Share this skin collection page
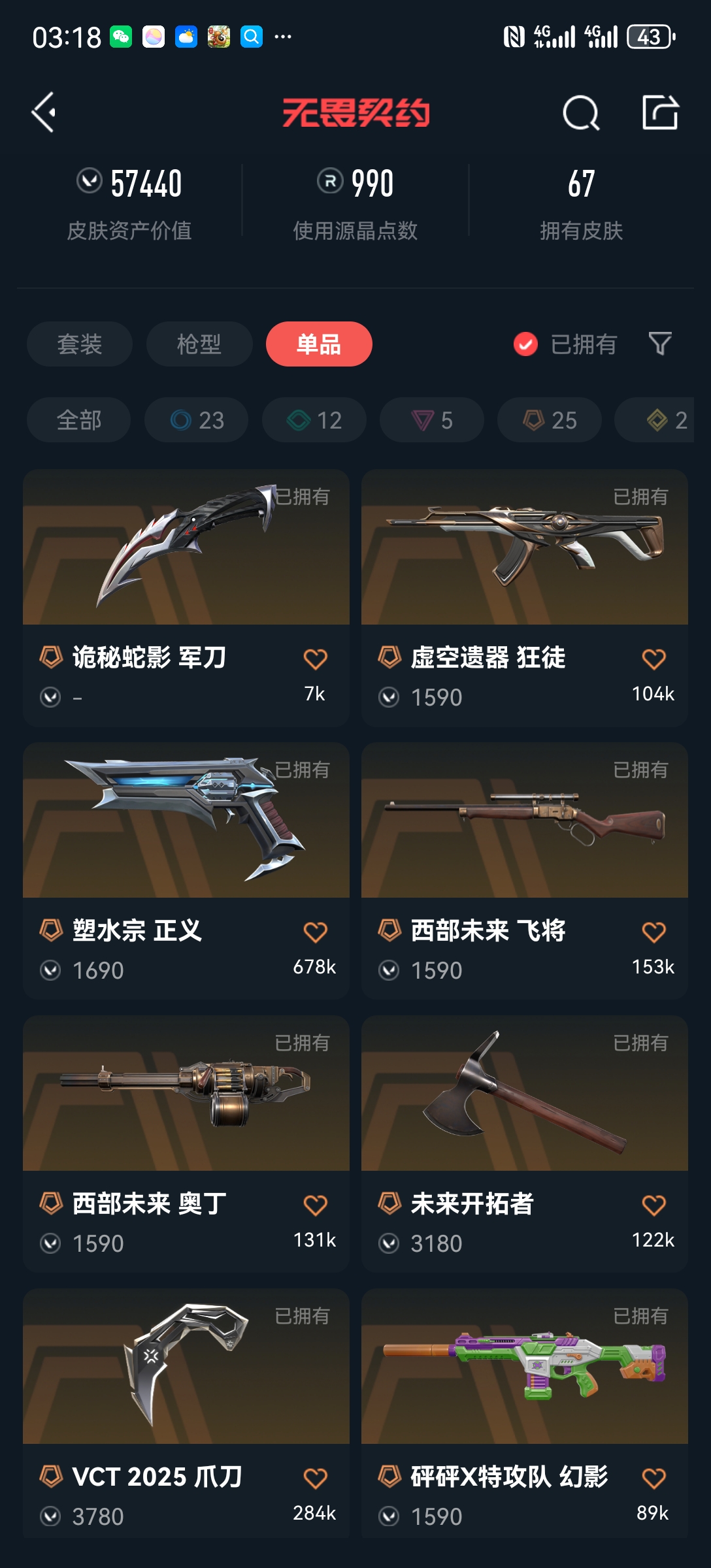Image resolution: width=711 pixels, height=1568 pixels. 660,112
